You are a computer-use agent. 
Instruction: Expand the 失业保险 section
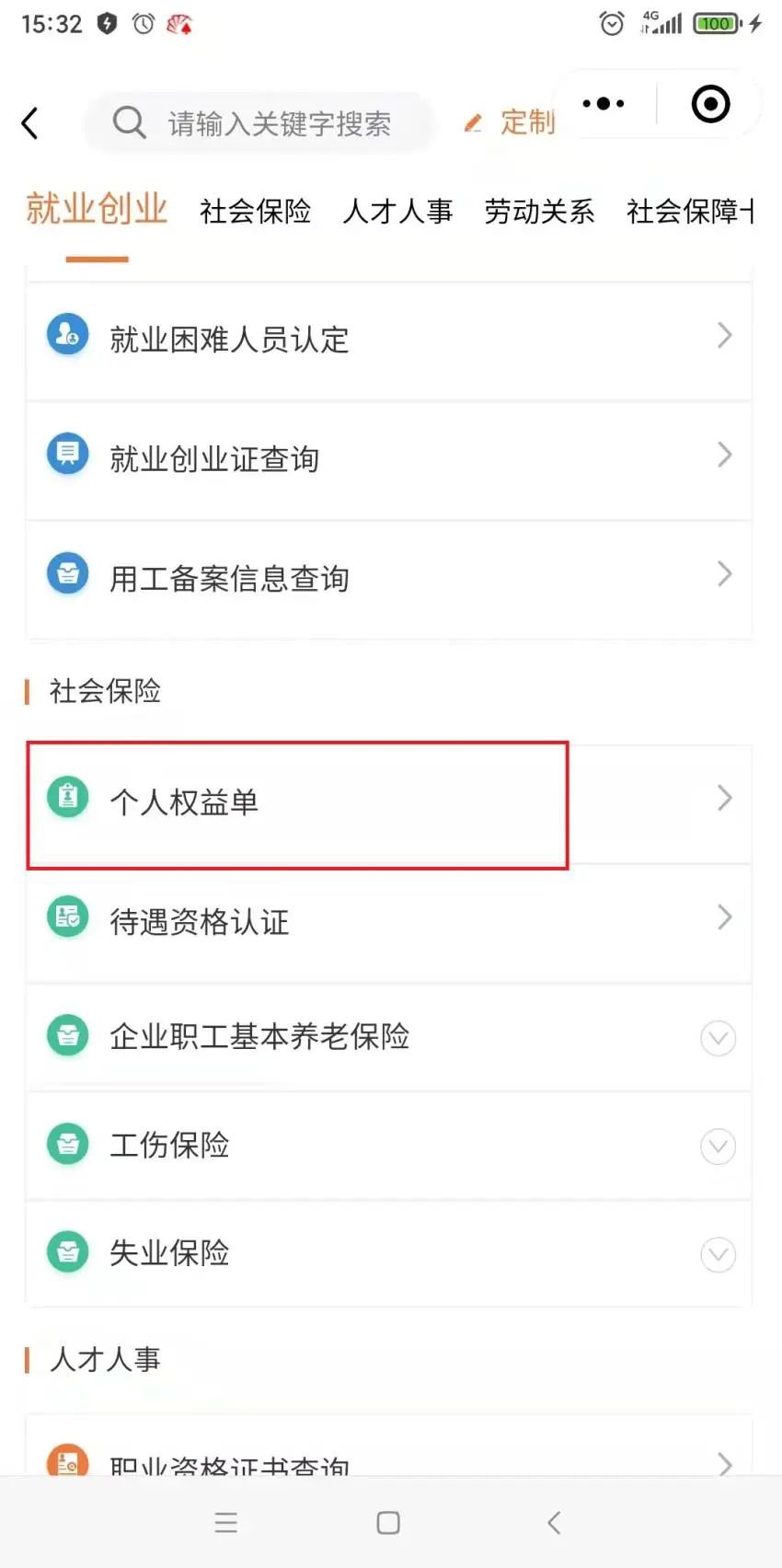point(718,1254)
